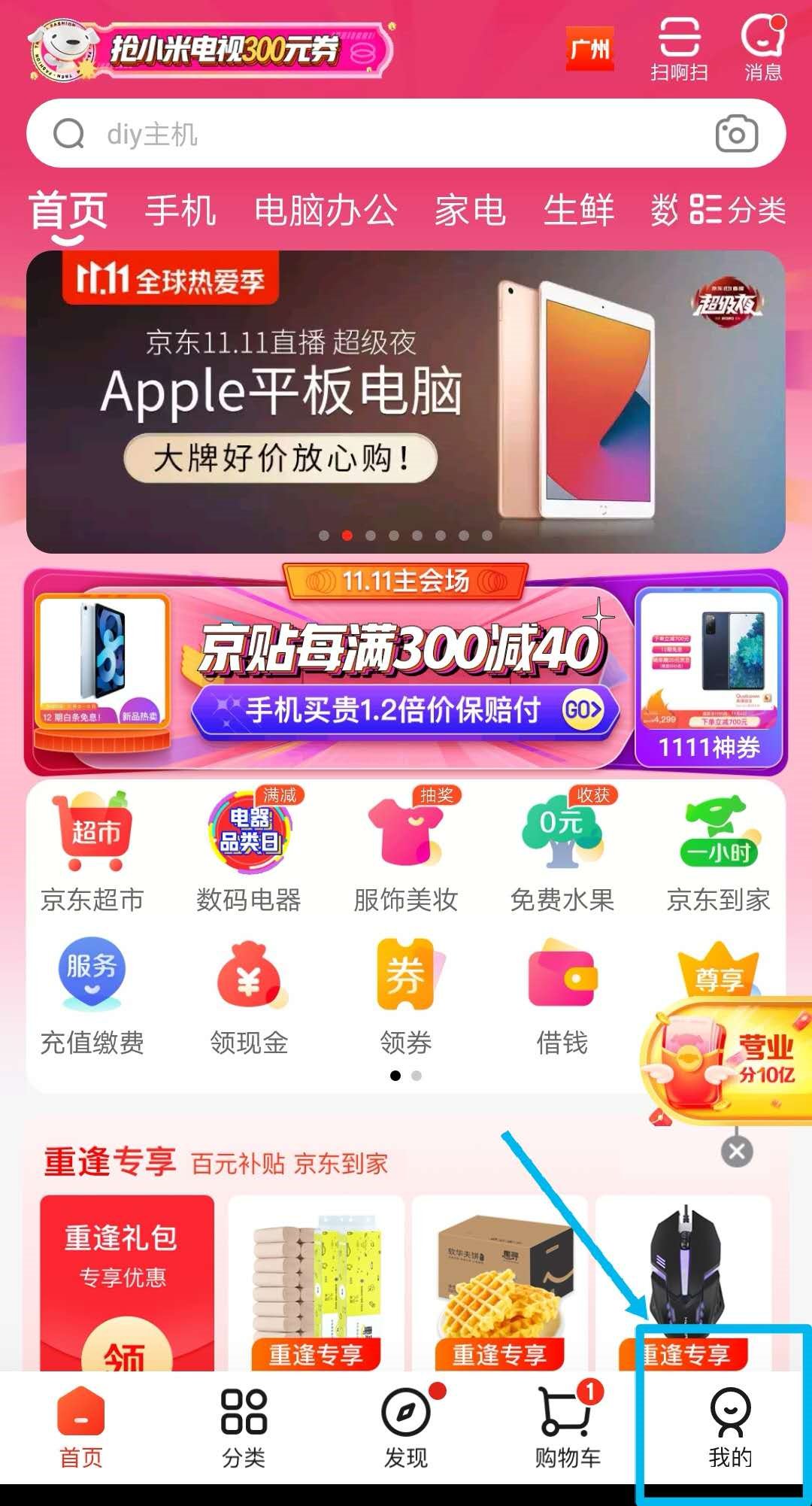The width and height of the screenshot is (812, 1506).
Task: Switch to the 手机 top tab
Action: coord(180,210)
